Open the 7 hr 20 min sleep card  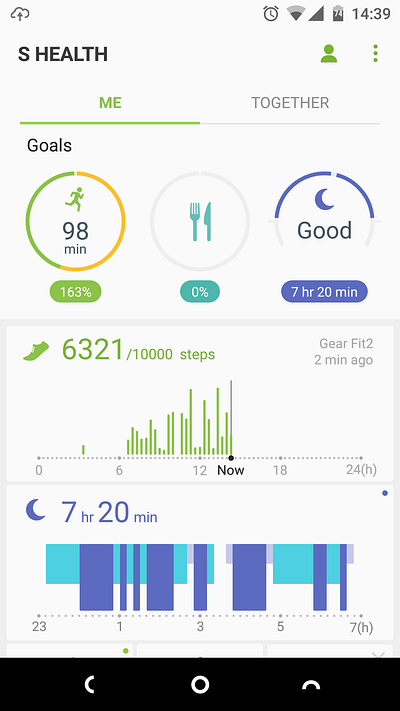[x=200, y=562]
